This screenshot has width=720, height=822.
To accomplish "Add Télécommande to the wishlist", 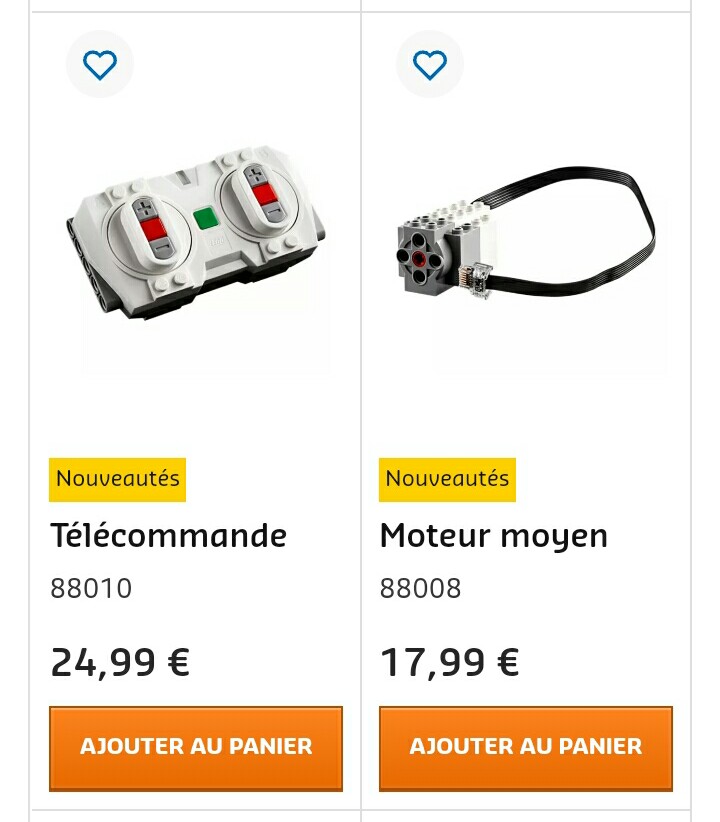I will click(x=99, y=65).
